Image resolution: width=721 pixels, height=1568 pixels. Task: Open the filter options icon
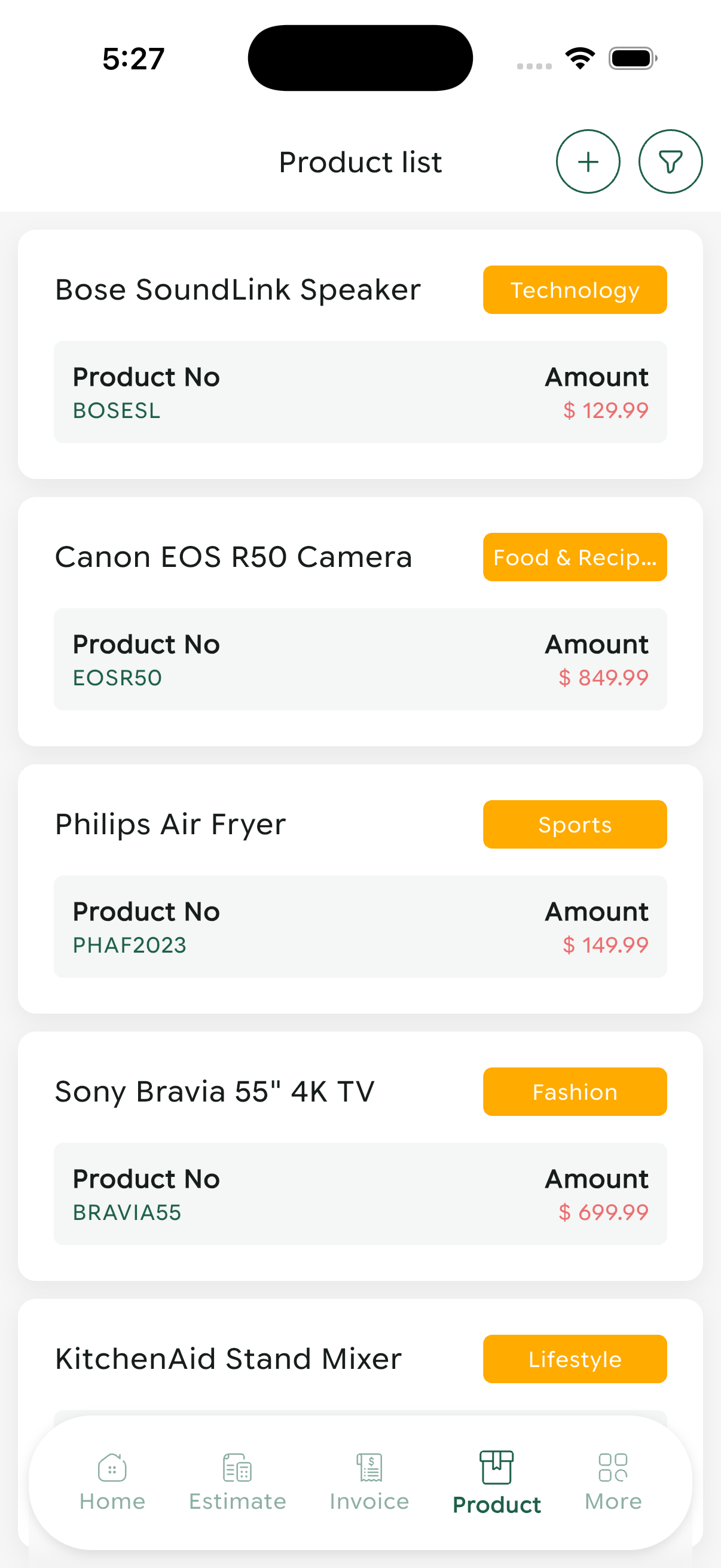pyautogui.click(x=670, y=161)
